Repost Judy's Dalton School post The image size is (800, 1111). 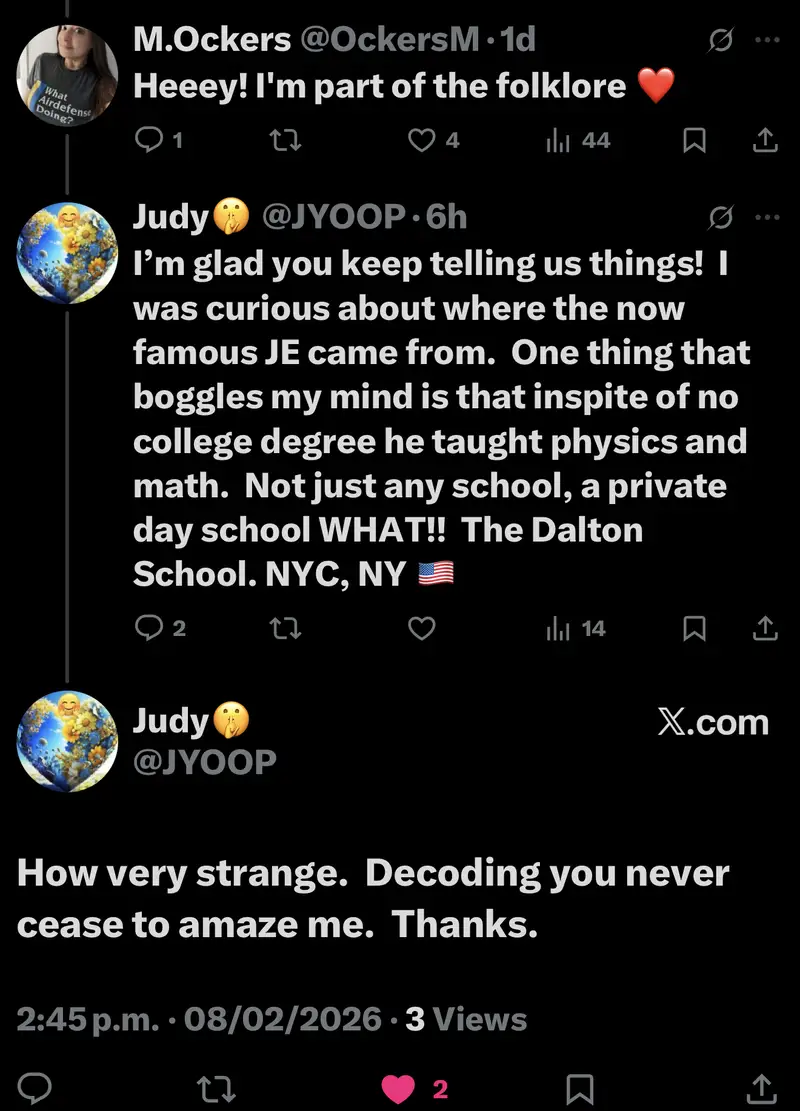(286, 628)
